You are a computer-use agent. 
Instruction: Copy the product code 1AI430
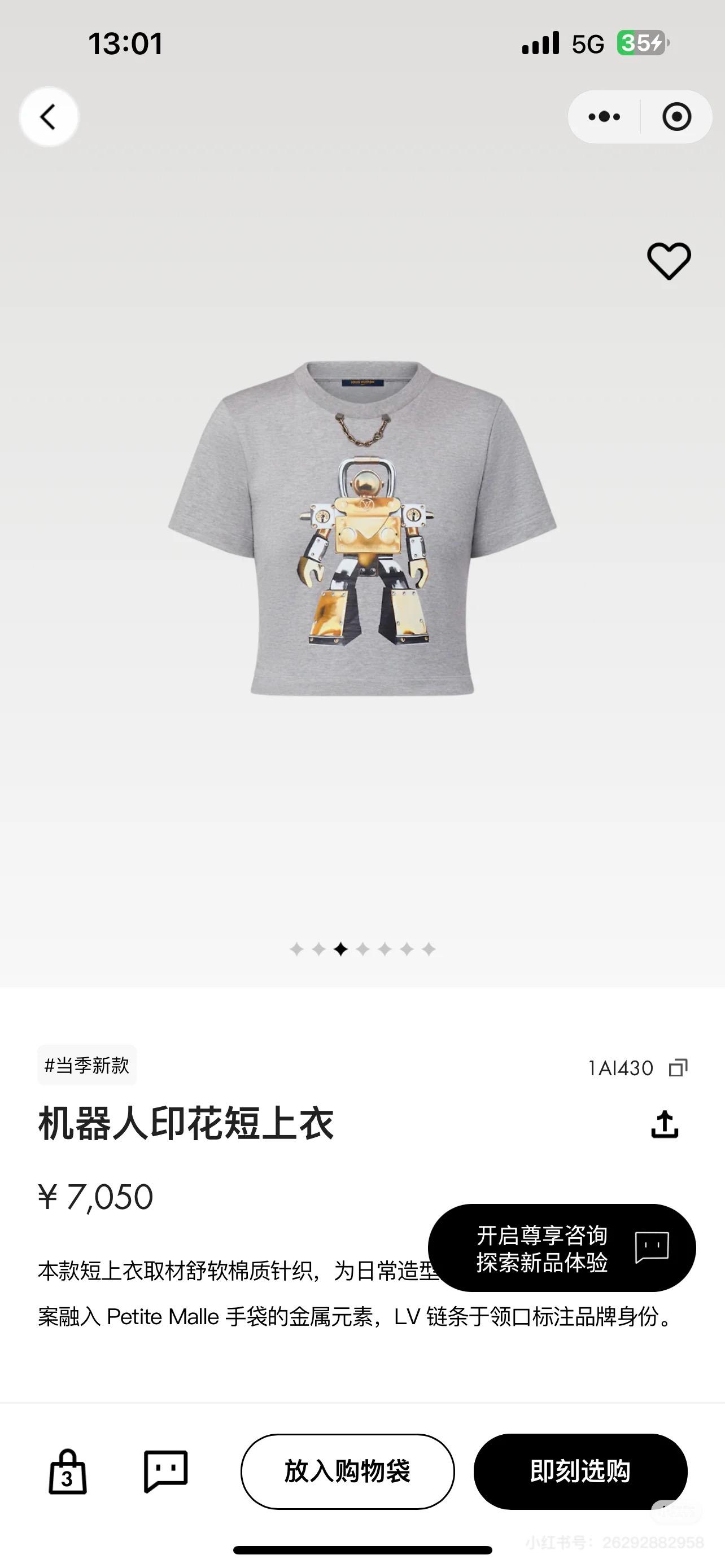[x=678, y=1068]
